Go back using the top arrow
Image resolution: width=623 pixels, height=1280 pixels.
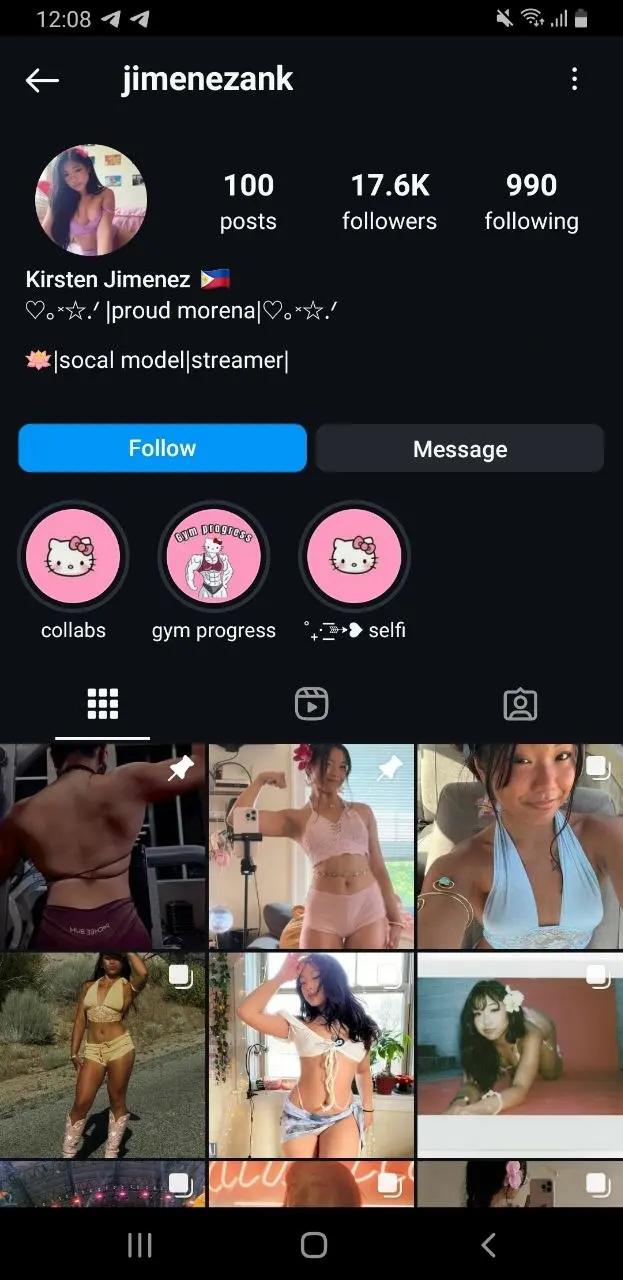coord(42,80)
